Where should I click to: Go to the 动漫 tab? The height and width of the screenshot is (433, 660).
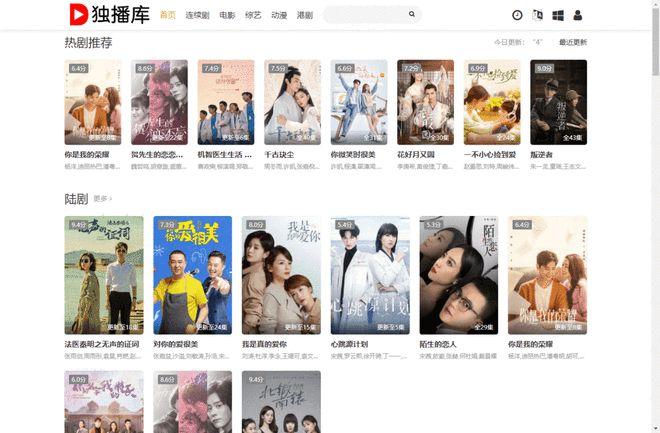(x=278, y=15)
